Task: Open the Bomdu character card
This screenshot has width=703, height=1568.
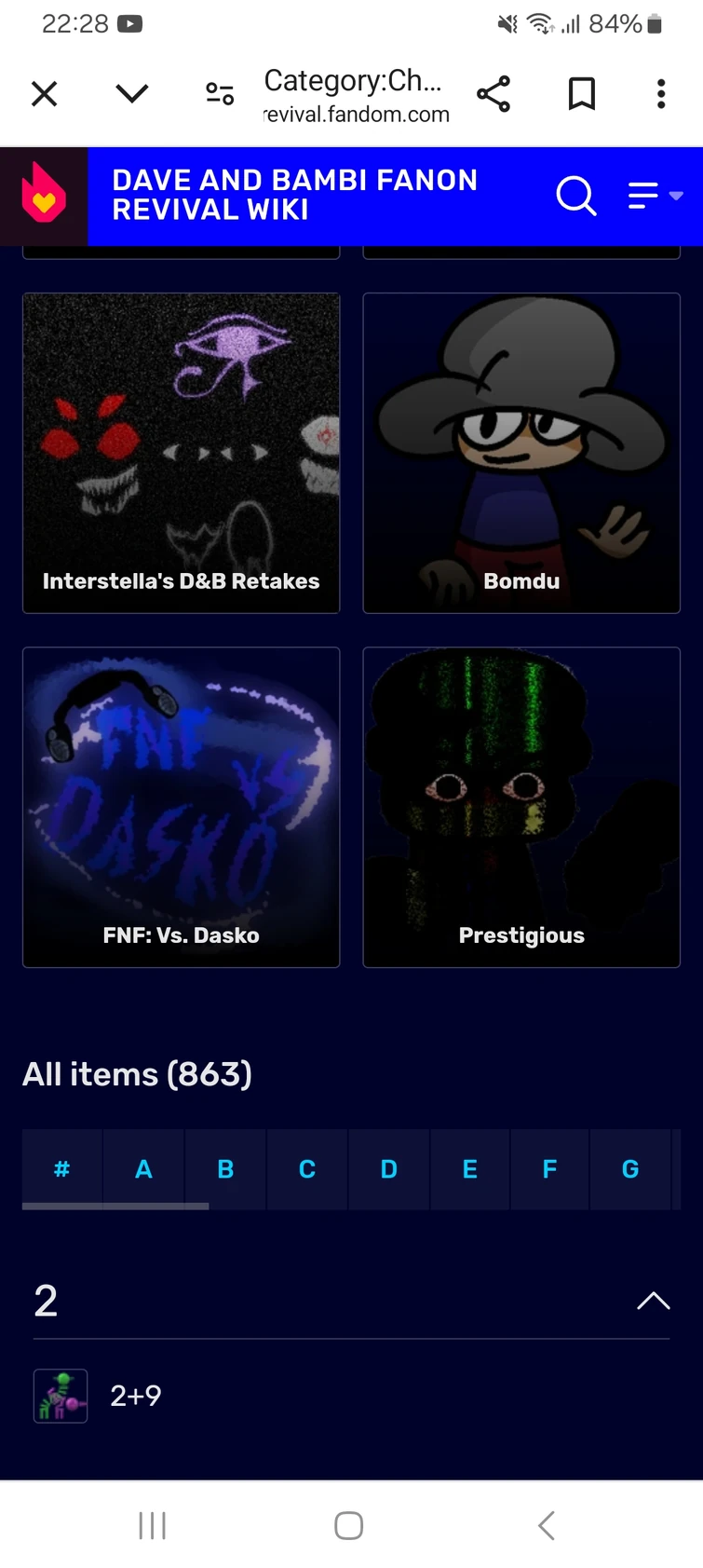Action: tap(521, 453)
